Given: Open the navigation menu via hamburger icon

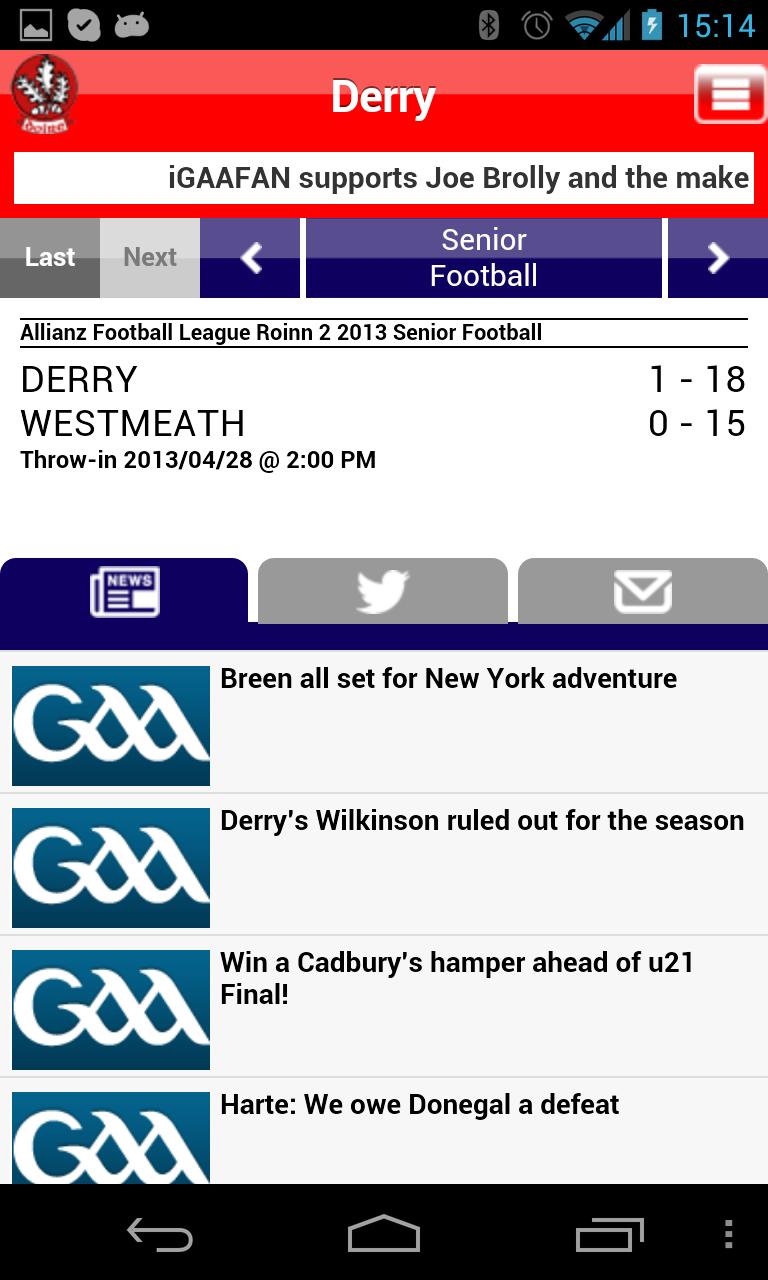Looking at the screenshot, I should point(729,94).
